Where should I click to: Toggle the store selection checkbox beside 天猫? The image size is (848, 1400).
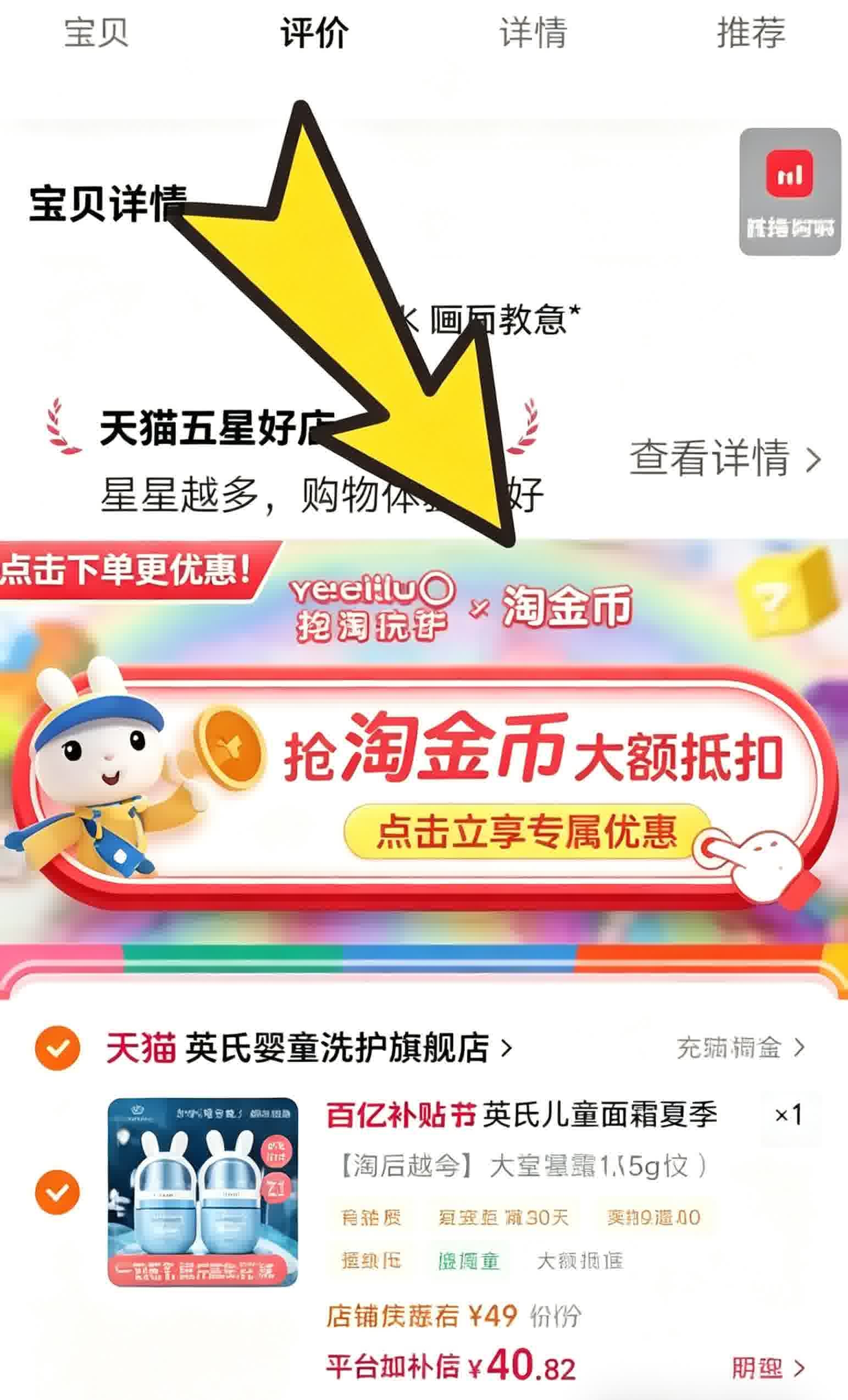(x=57, y=1048)
